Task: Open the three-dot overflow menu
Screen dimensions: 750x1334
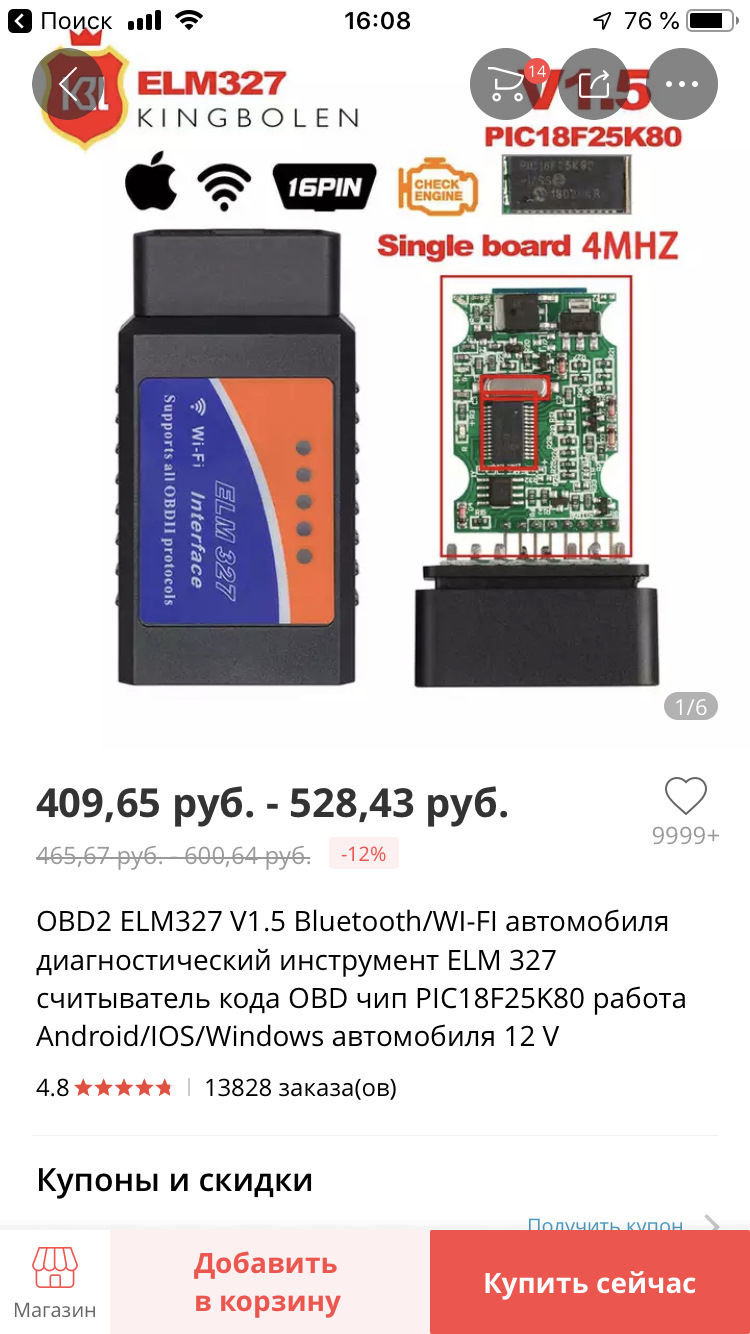Action: click(682, 85)
